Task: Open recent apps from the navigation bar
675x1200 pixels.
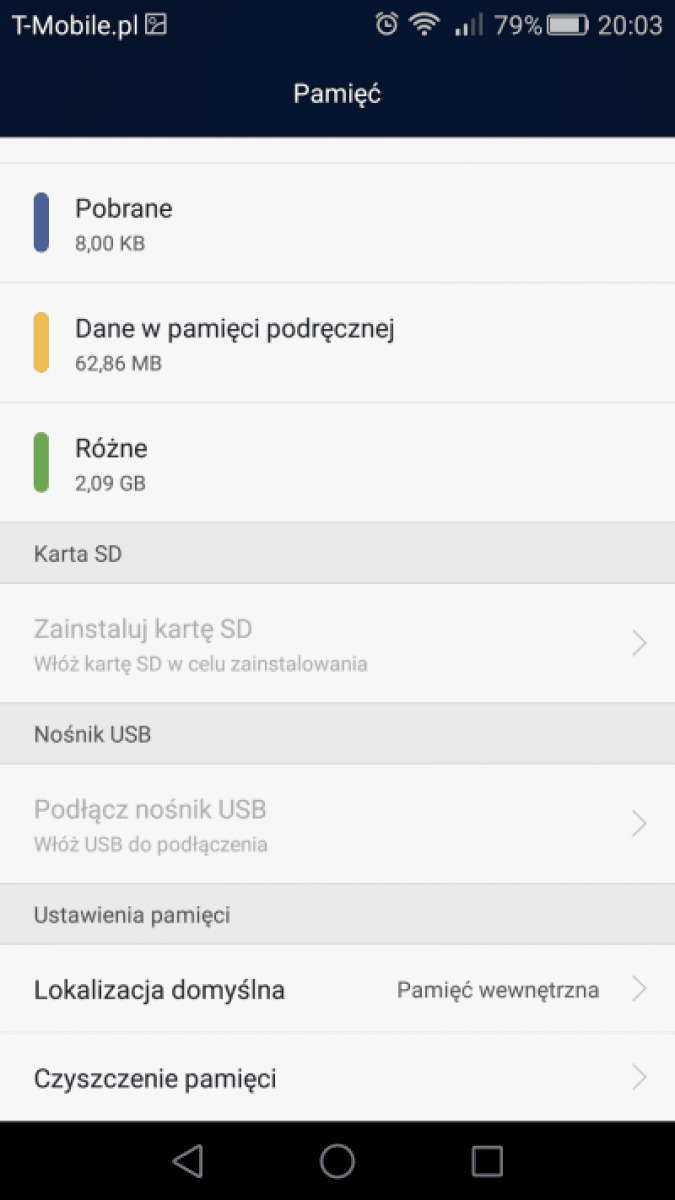Action: coord(487,1160)
